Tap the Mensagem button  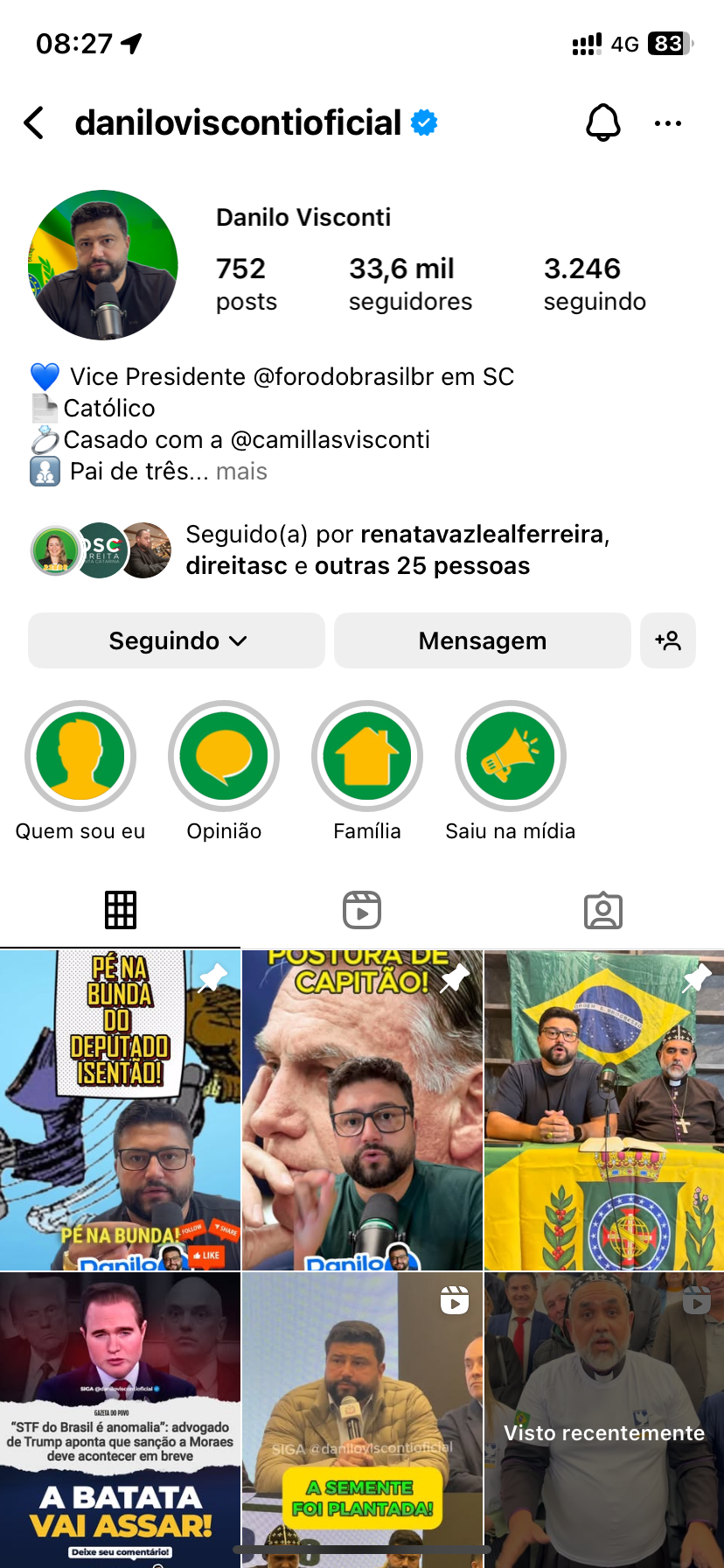(482, 640)
